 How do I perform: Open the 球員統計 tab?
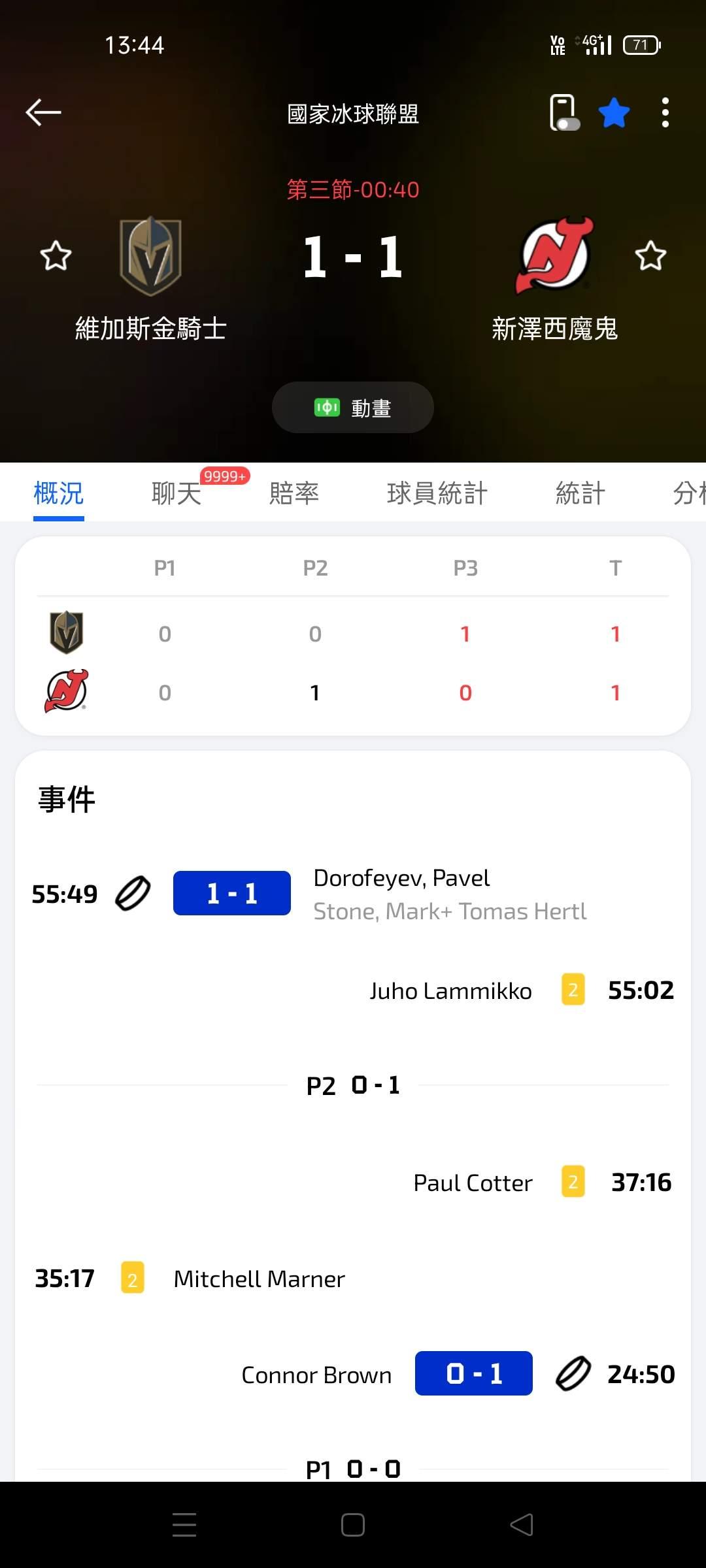pos(437,493)
